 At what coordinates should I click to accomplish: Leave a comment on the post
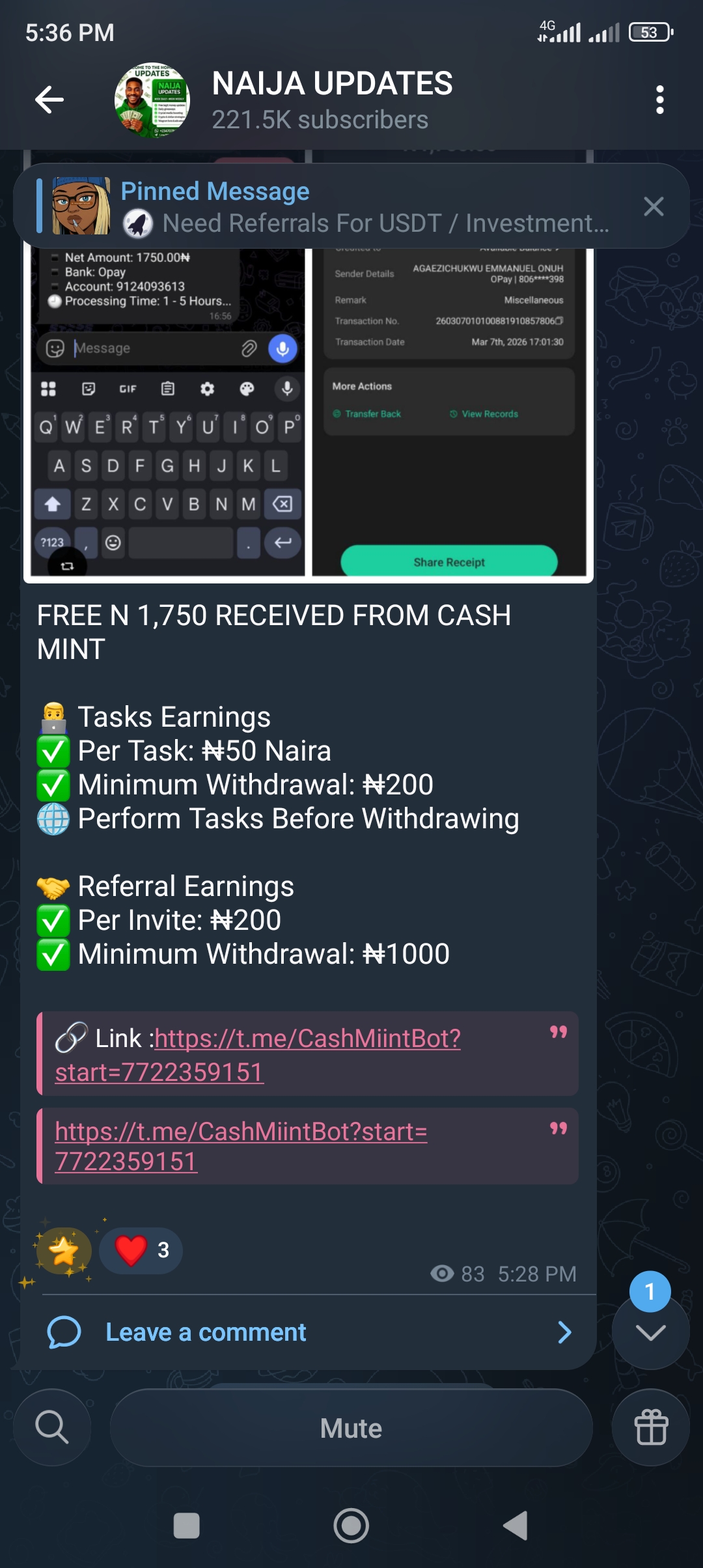tap(306, 1332)
